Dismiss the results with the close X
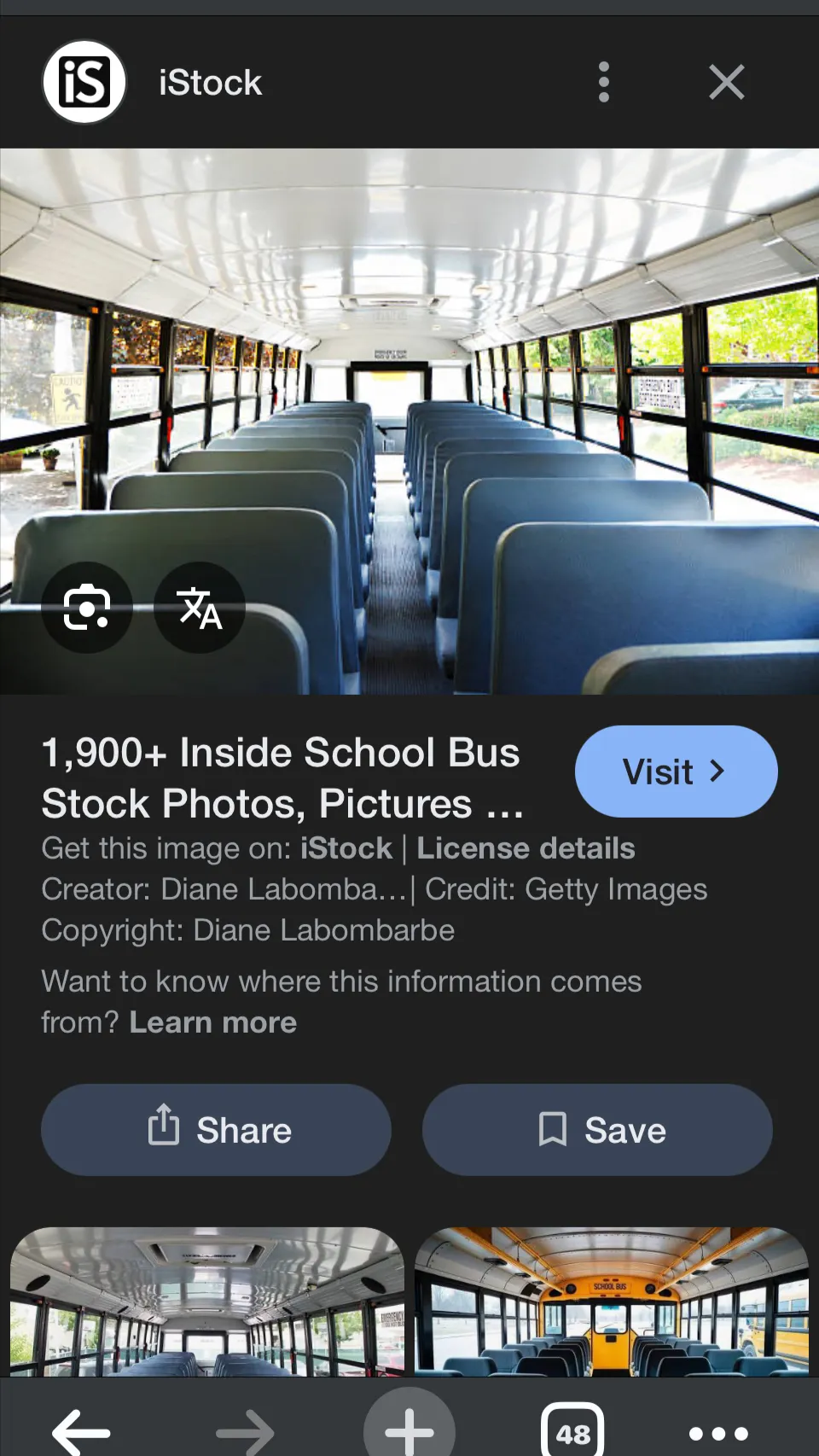The height and width of the screenshot is (1456, 819). pyautogui.click(x=726, y=82)
